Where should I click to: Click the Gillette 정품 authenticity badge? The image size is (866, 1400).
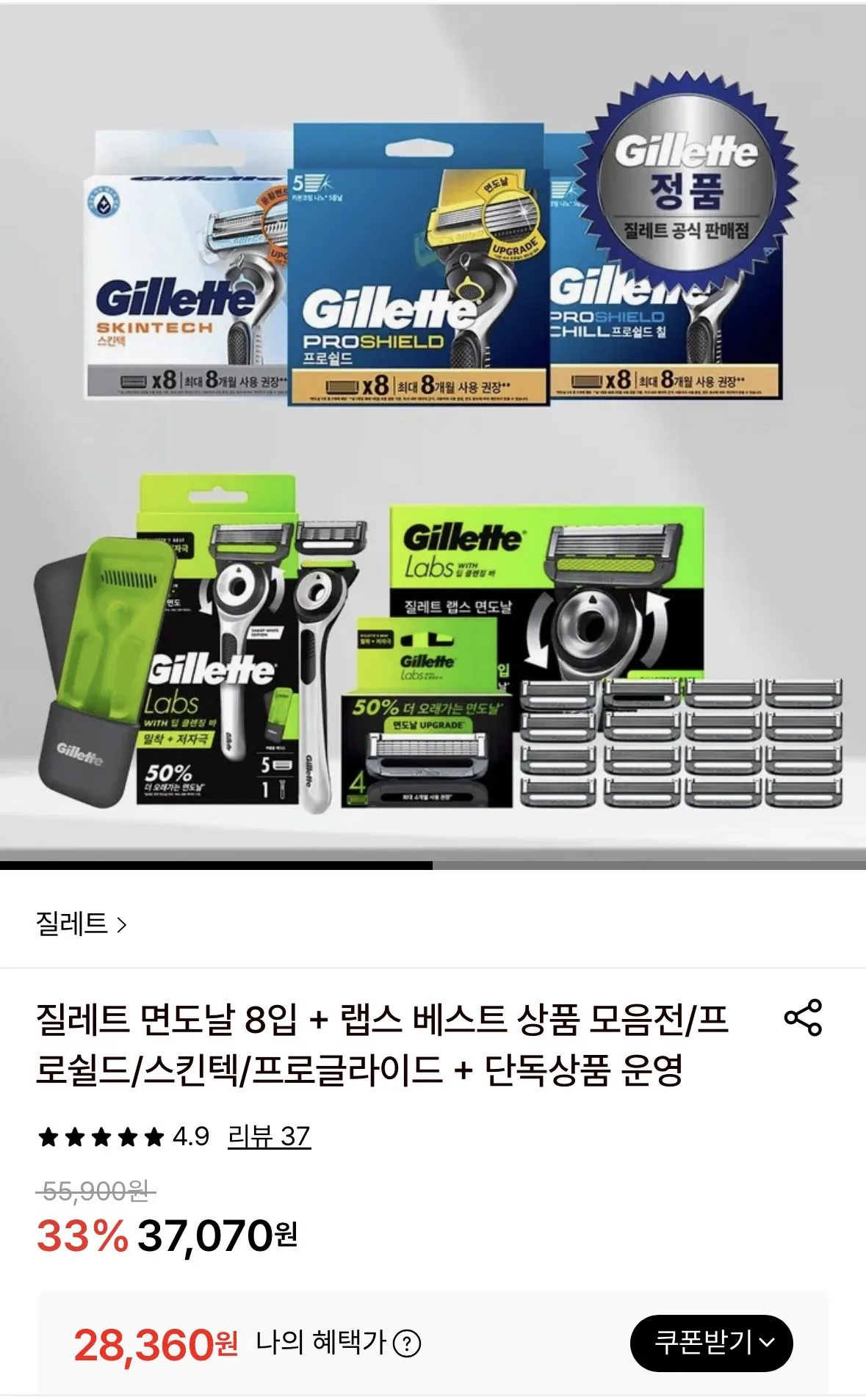click(689, 170)
